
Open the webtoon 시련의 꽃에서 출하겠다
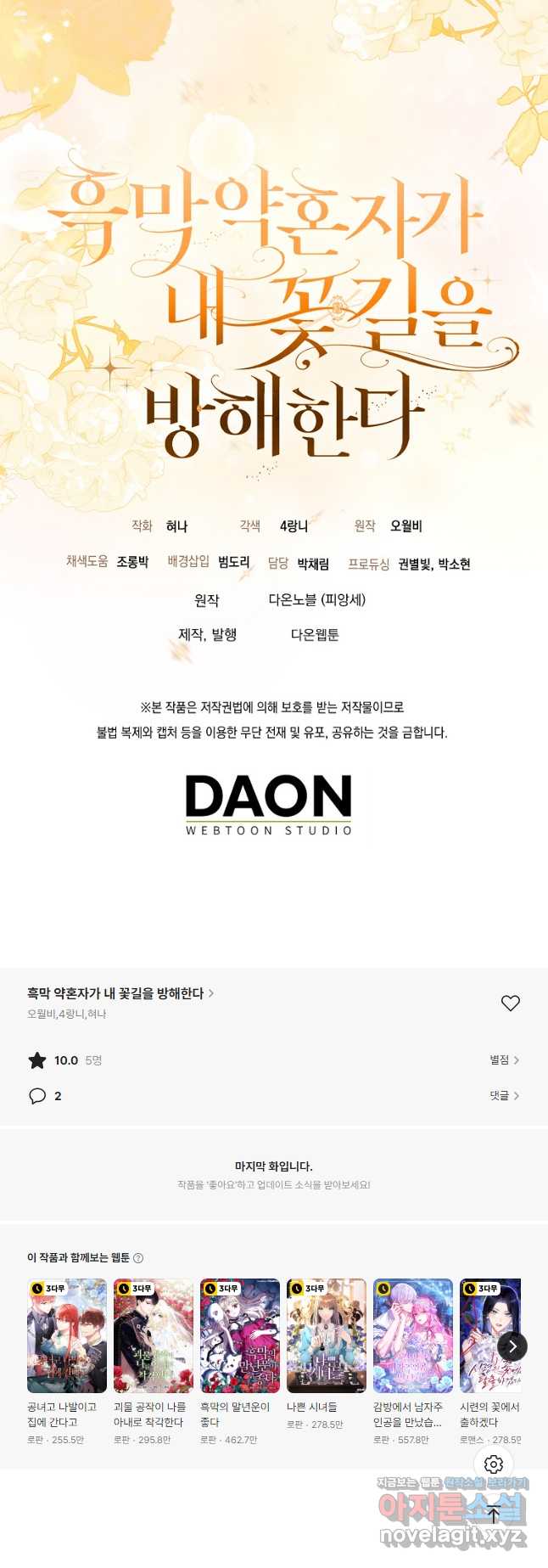[487, 1336]
